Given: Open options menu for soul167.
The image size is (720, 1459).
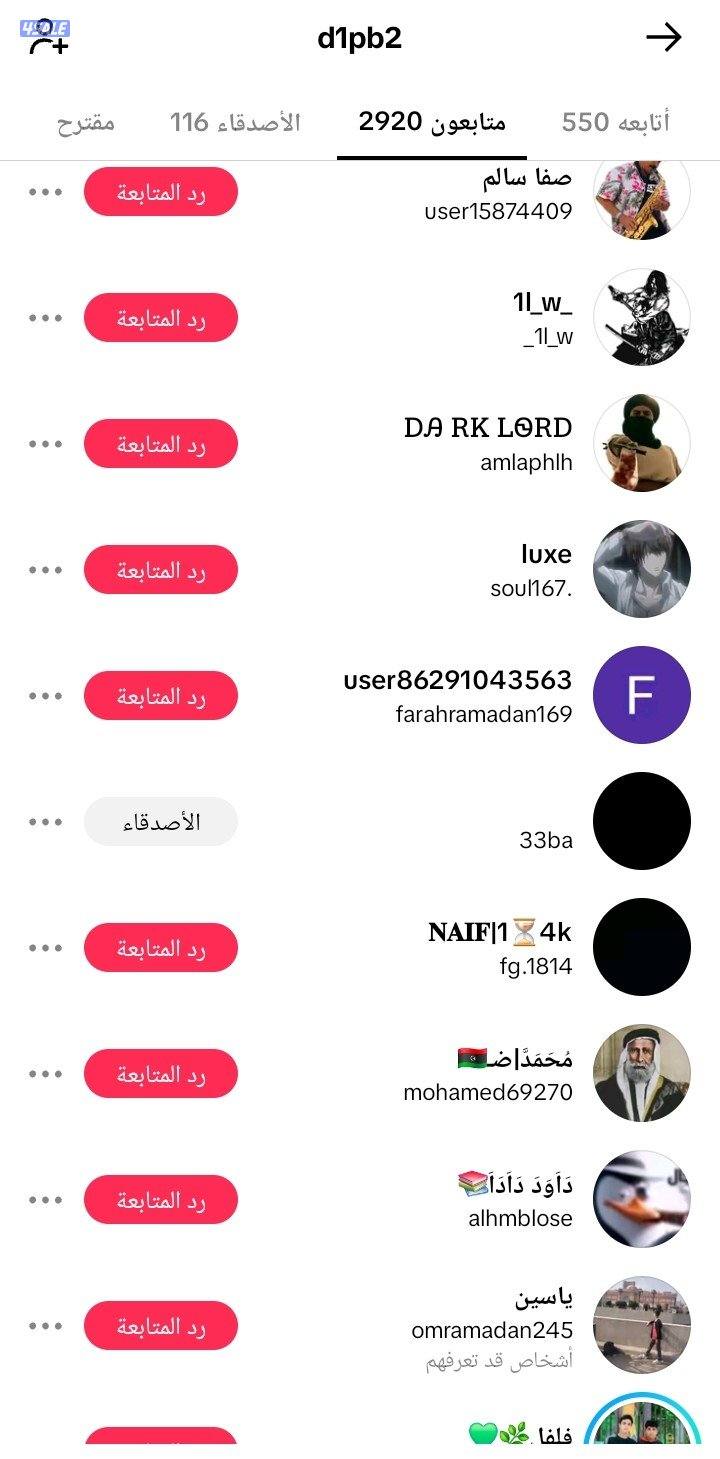Looking at the screenshot, I should pos(42,569).
